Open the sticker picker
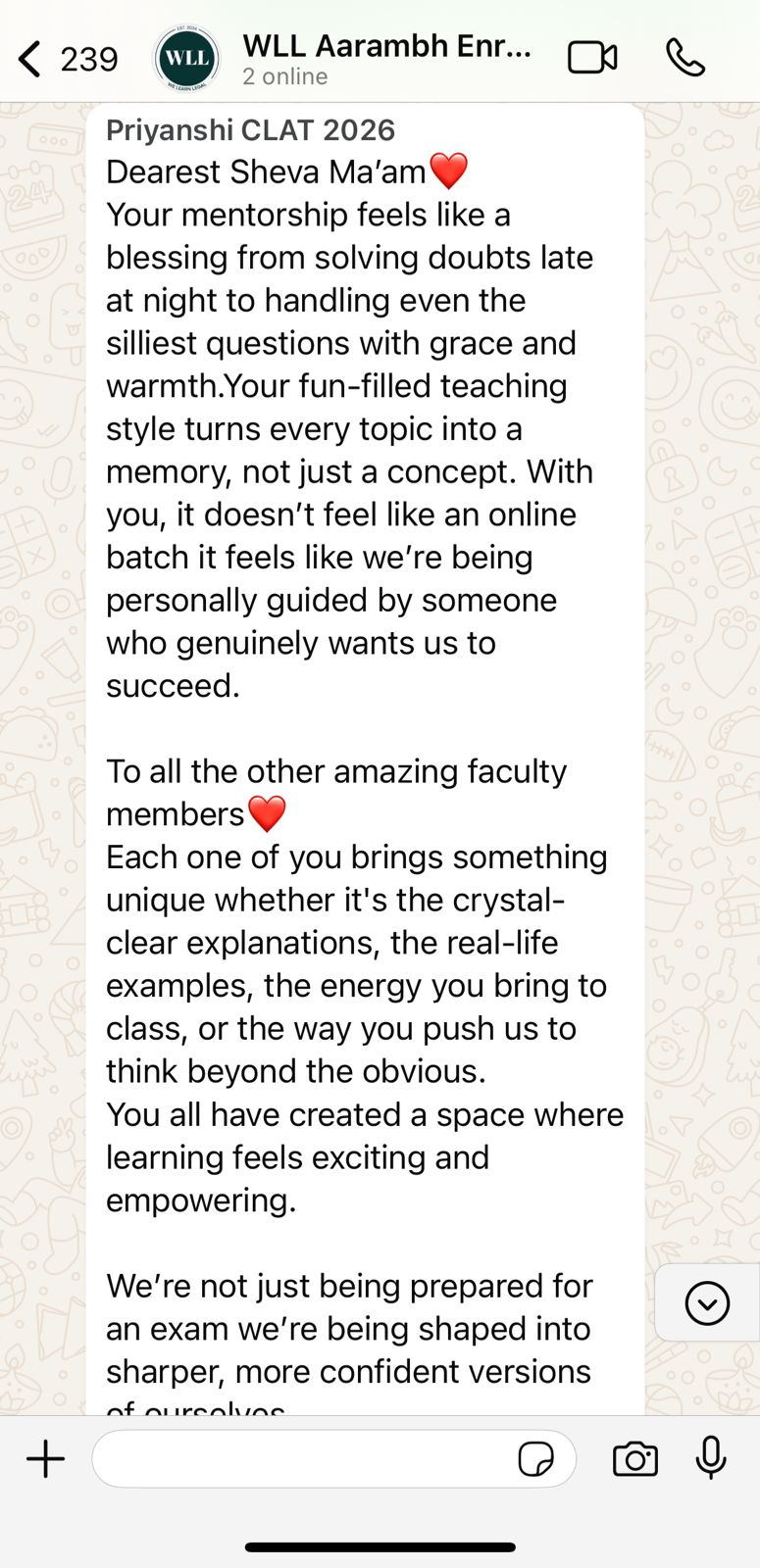 click(535, 1459)
